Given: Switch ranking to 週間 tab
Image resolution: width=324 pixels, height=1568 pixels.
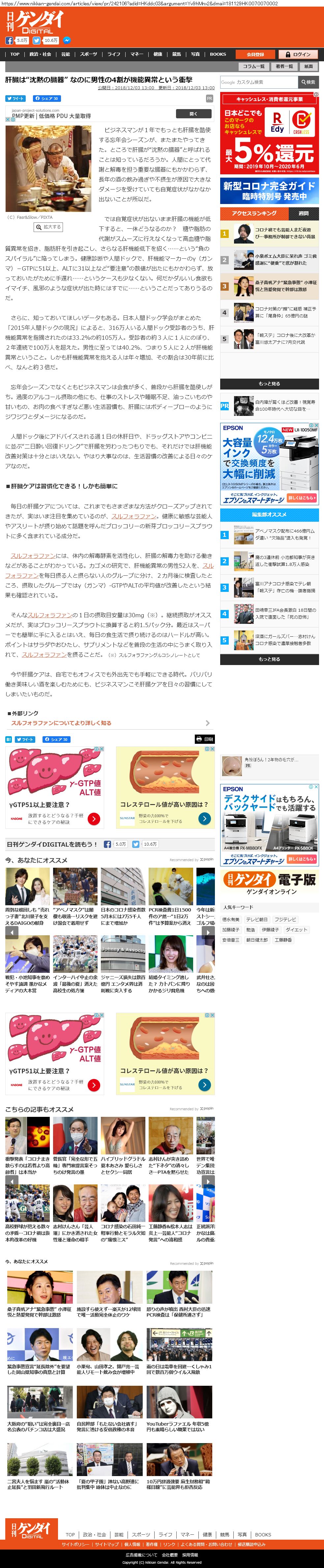Looking at the screenshot, I should (303, 213).
